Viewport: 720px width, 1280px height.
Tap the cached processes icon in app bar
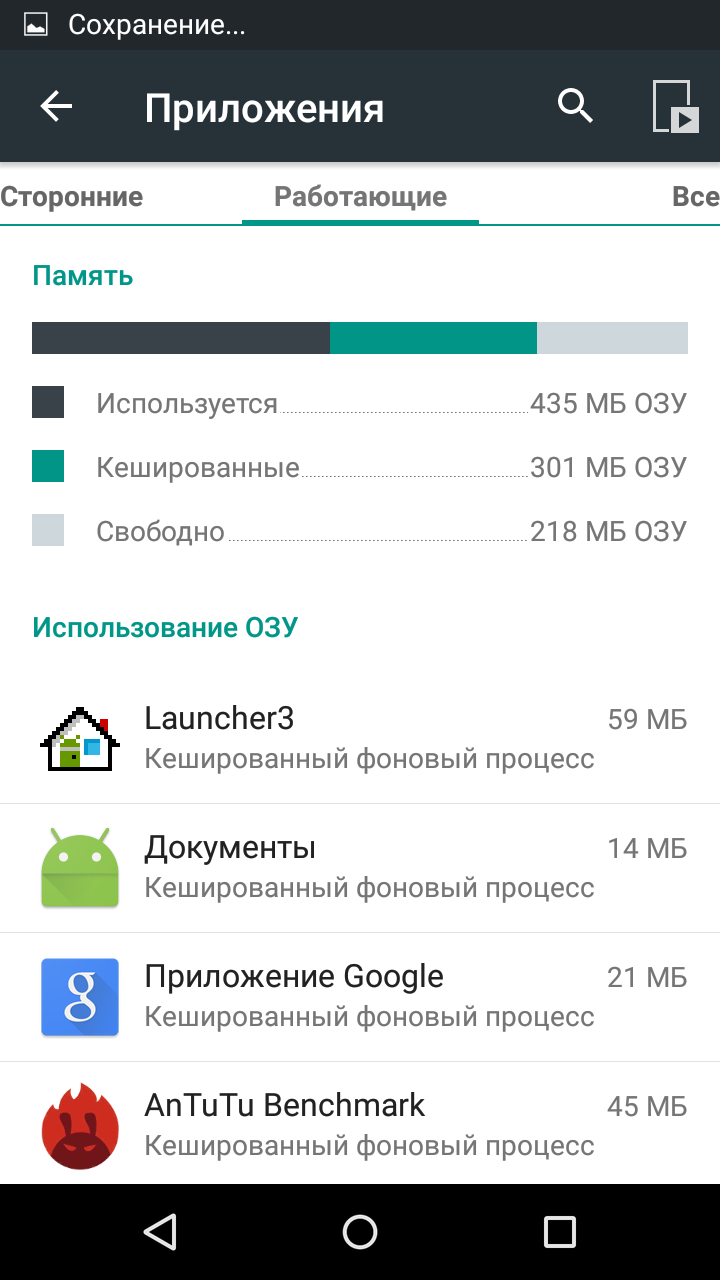point(675,107)
